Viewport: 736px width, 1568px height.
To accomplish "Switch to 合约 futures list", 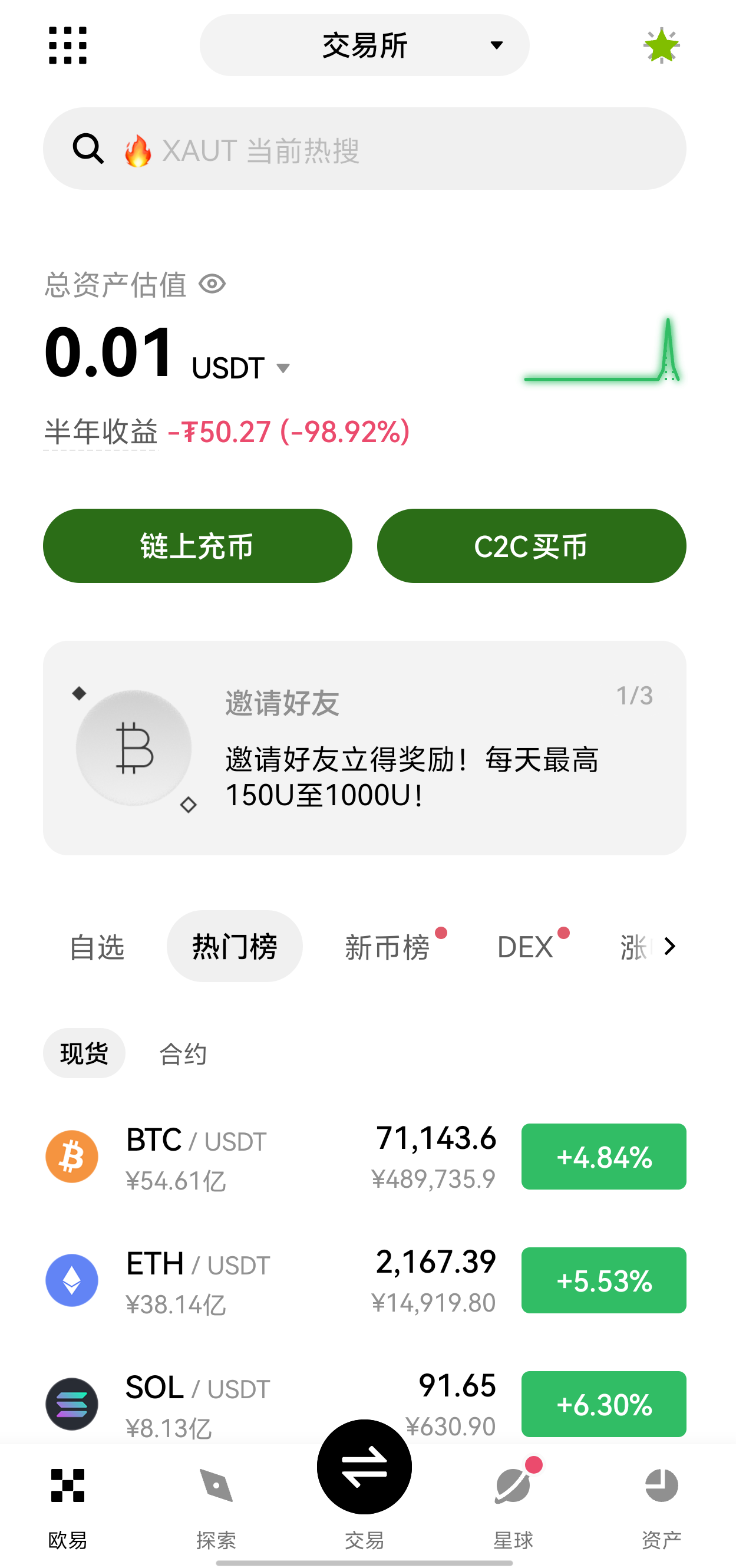I will tap(183, 1053).
